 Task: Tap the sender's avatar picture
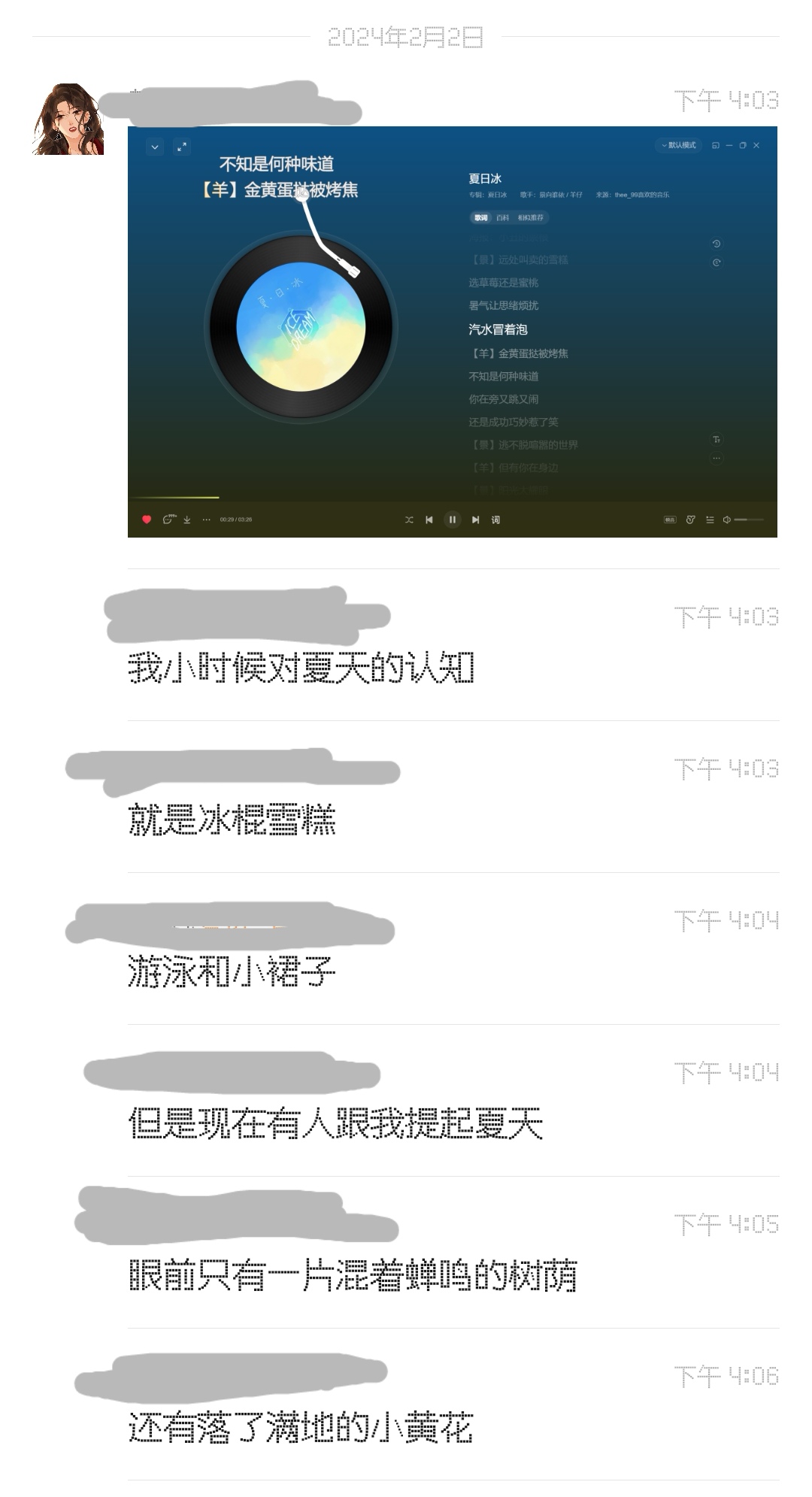(68, 119)
